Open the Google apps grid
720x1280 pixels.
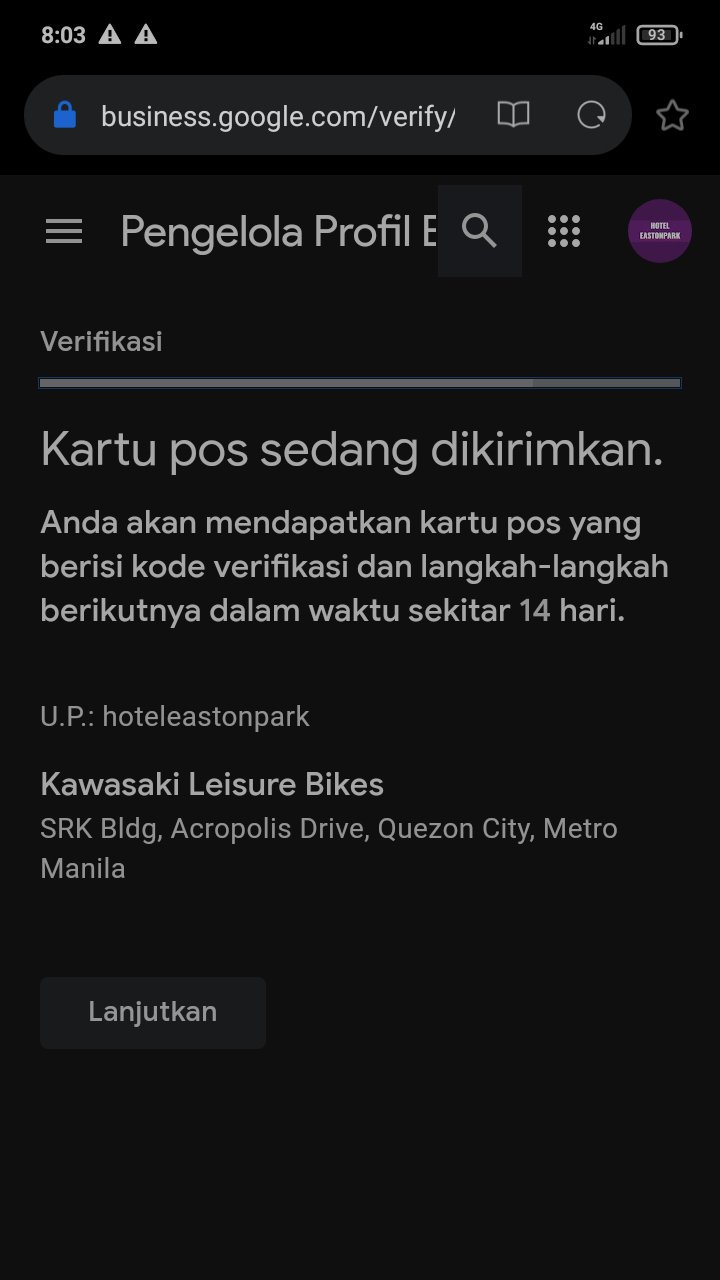[x=564, y=231]
